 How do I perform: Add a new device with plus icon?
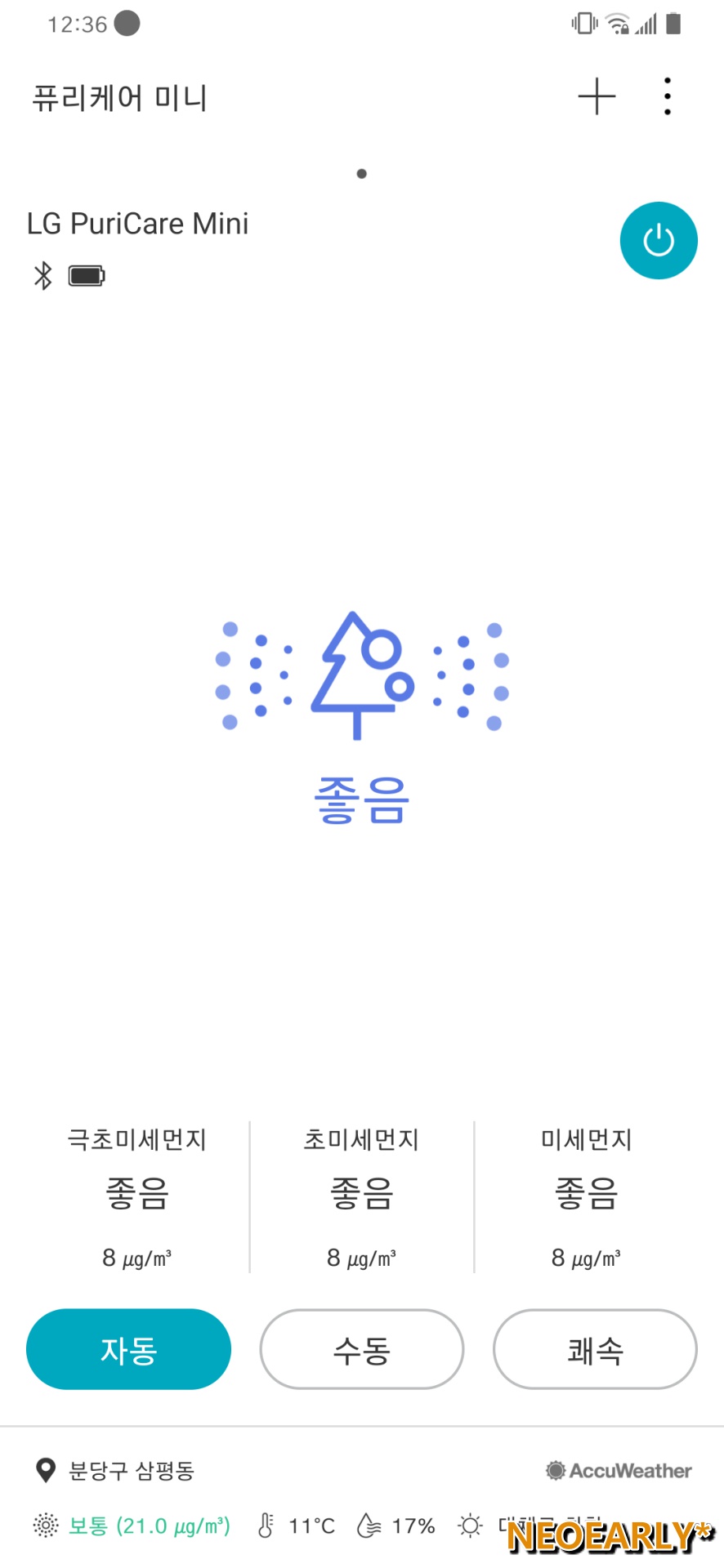(x=597, y=96)
